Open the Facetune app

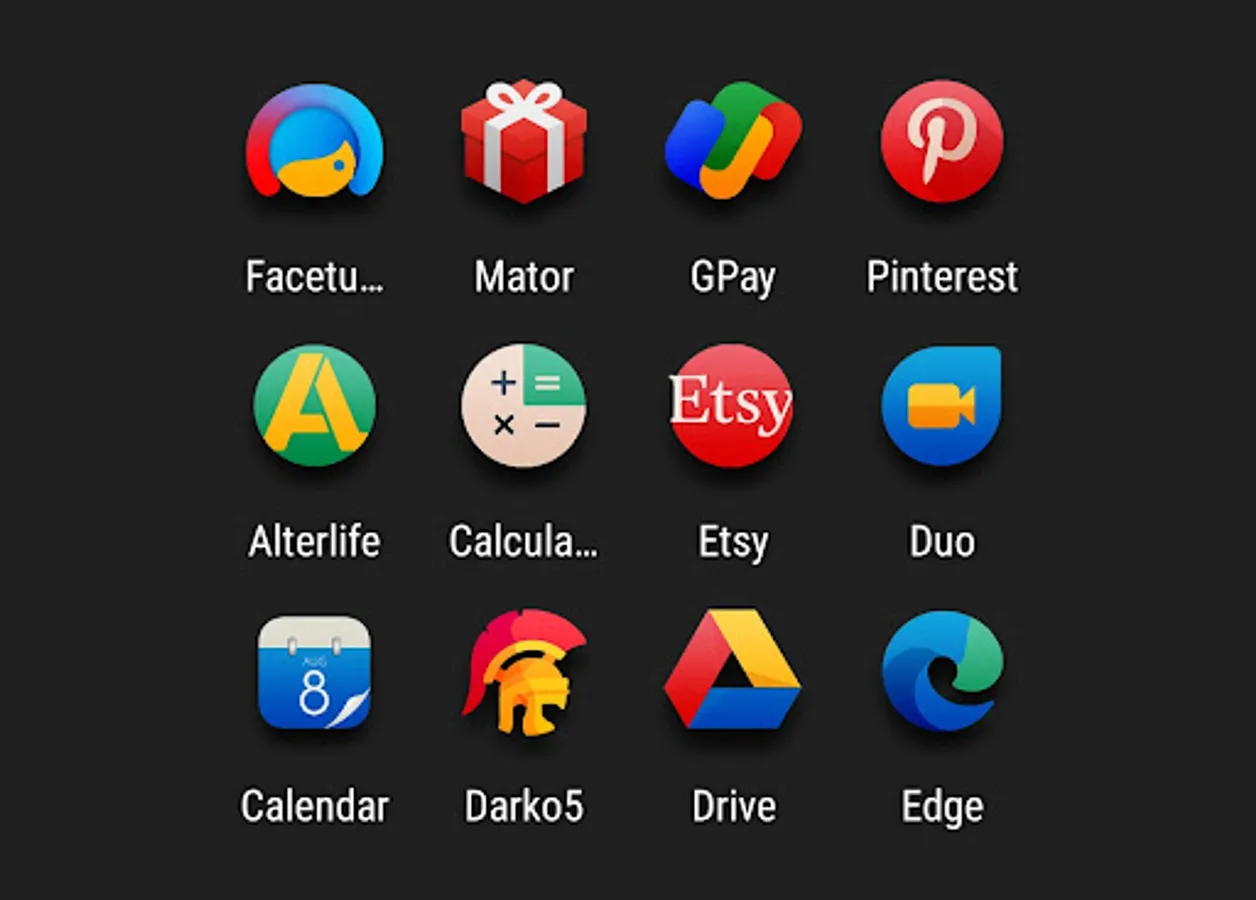point(314,141)
